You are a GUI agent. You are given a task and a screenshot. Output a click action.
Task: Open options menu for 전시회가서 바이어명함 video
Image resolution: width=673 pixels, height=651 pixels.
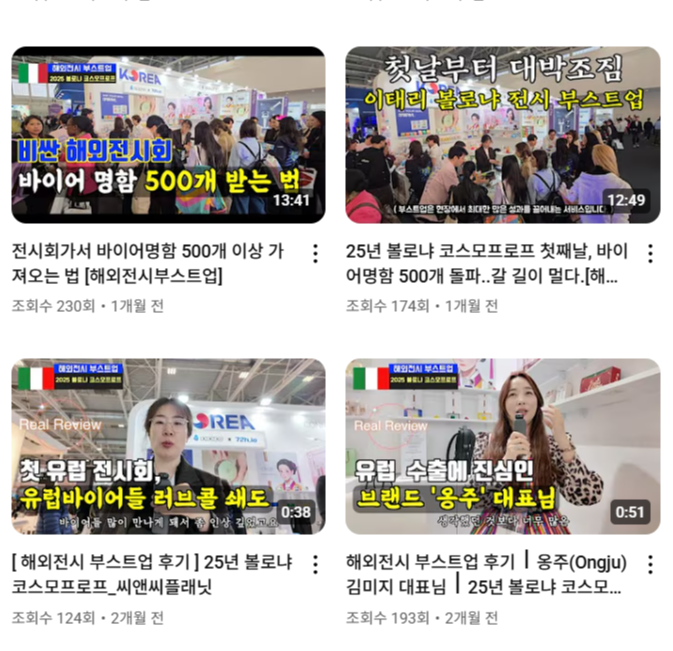click(x=315, y=253)
